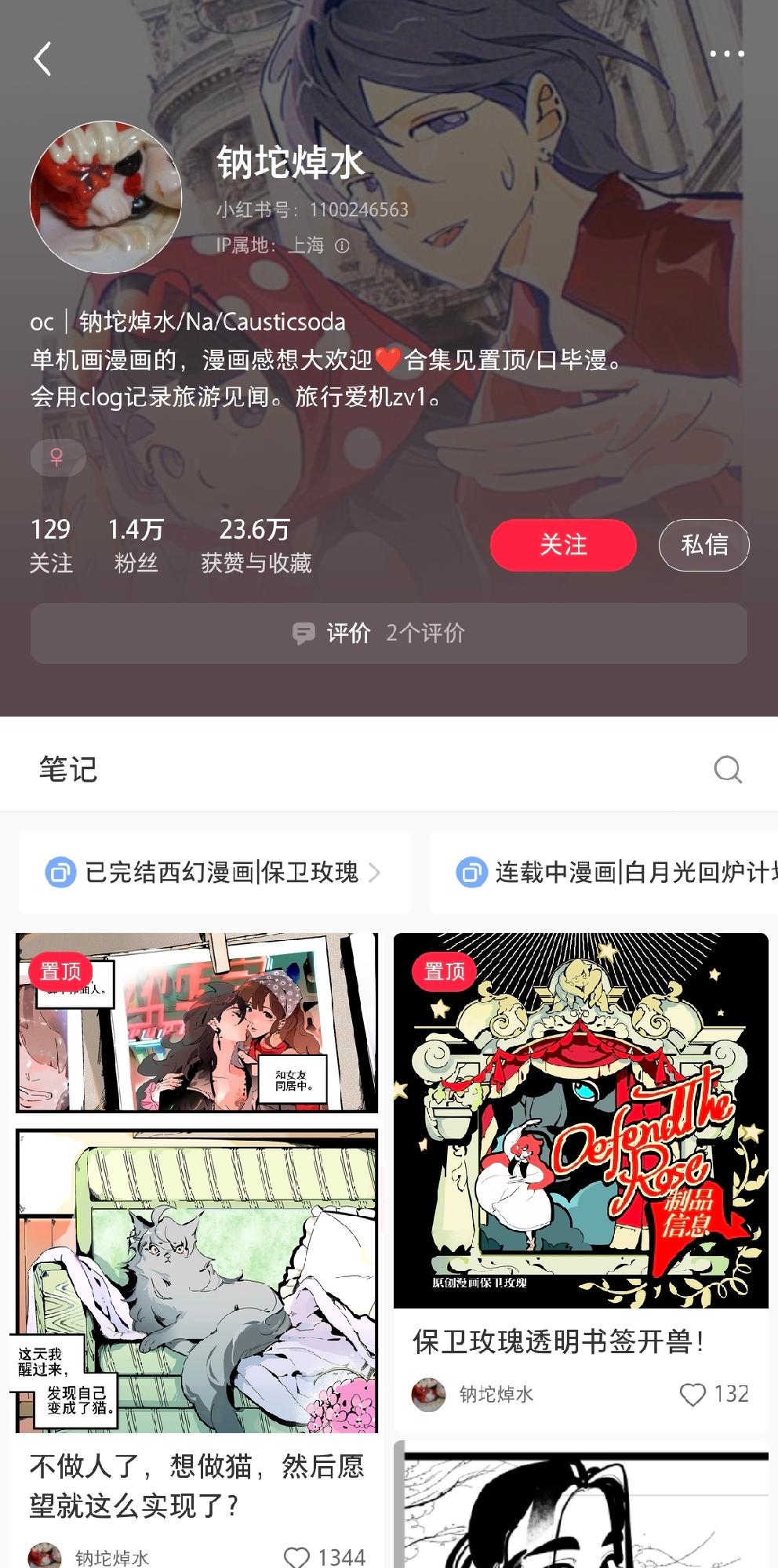The image size is (778, 1568).
Task: Search this user's notes
Action: click(727, 769)
